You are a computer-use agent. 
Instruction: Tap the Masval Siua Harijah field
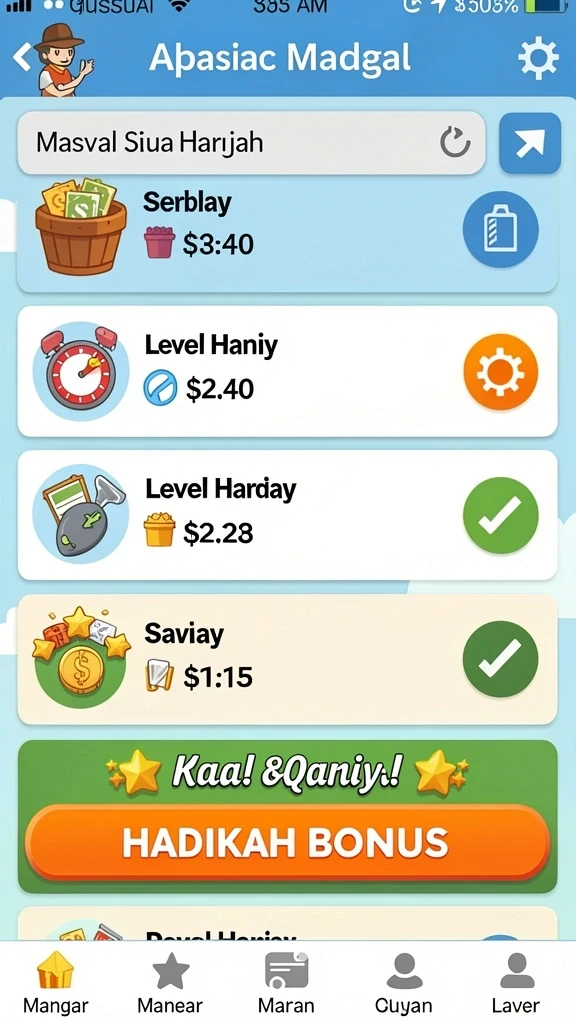click(x=251, y=143)
